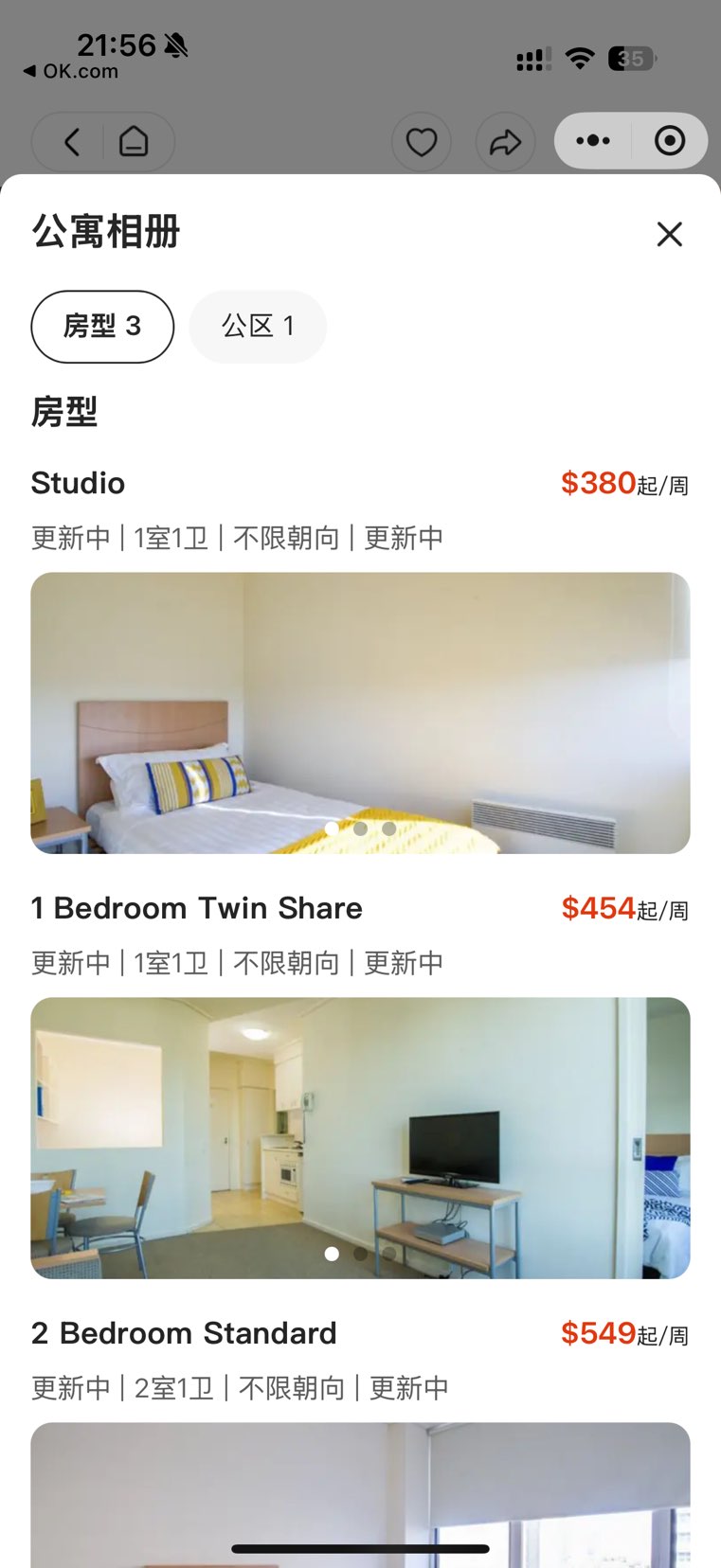Select the 房型 3 tab

pyautogui.click(x=102, y=327)
